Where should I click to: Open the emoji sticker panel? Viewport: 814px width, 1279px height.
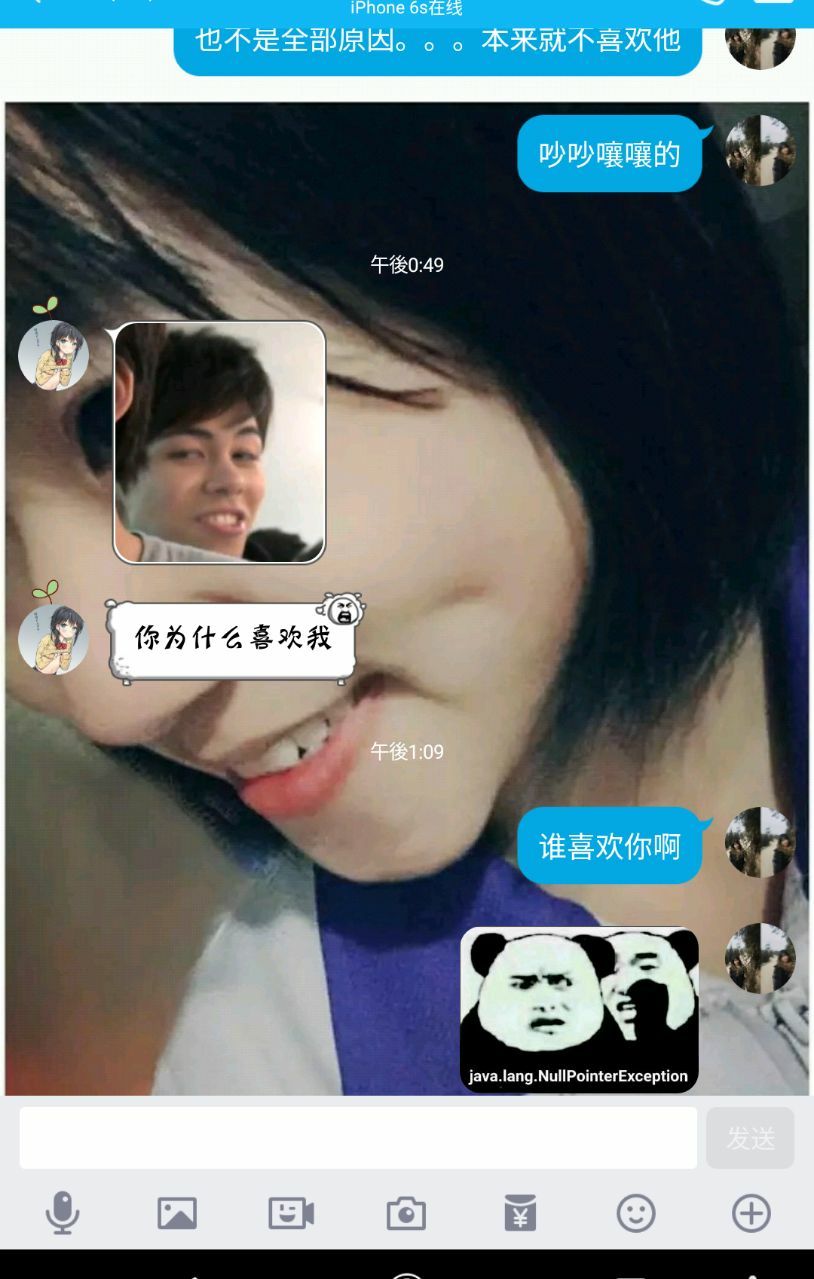[635, 1213]
